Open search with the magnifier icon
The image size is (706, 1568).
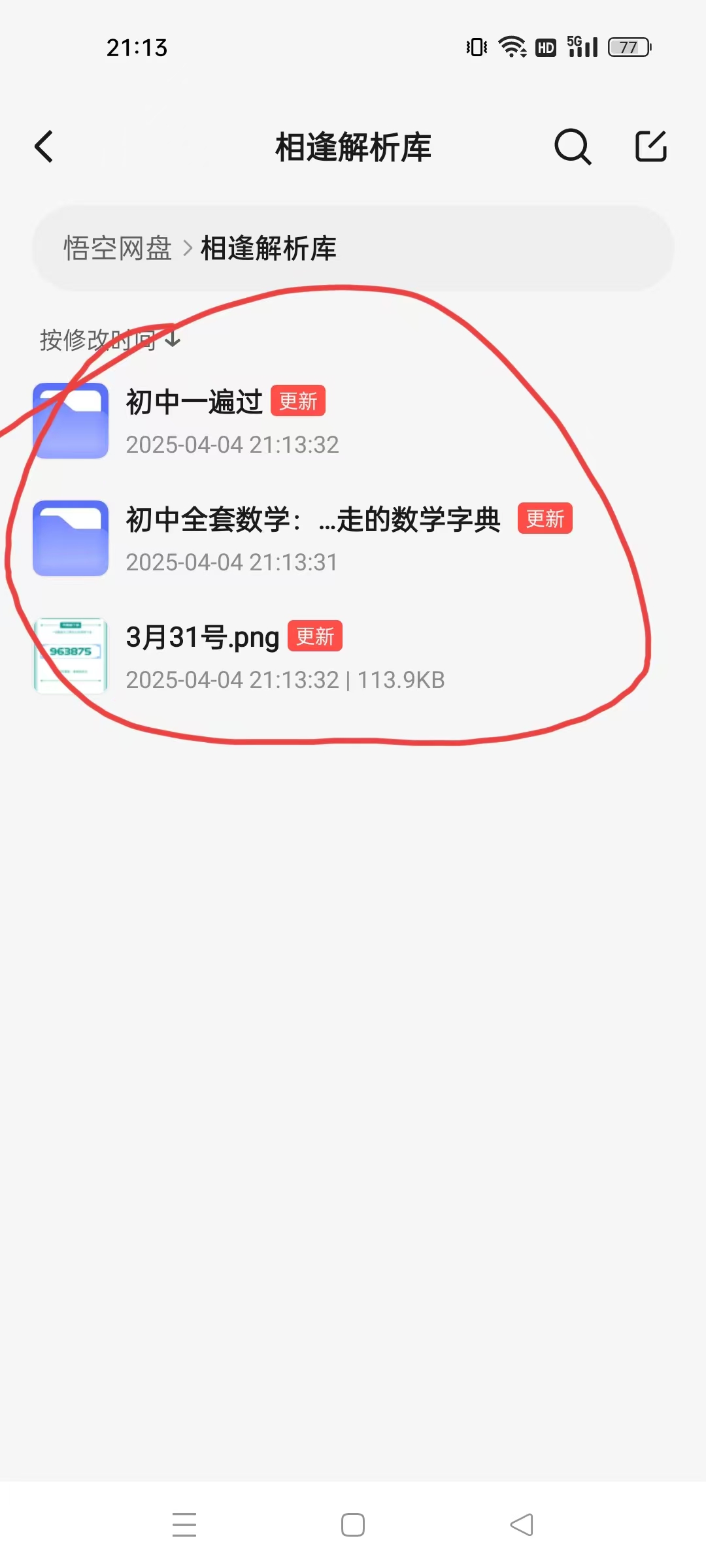pos(573,146)
